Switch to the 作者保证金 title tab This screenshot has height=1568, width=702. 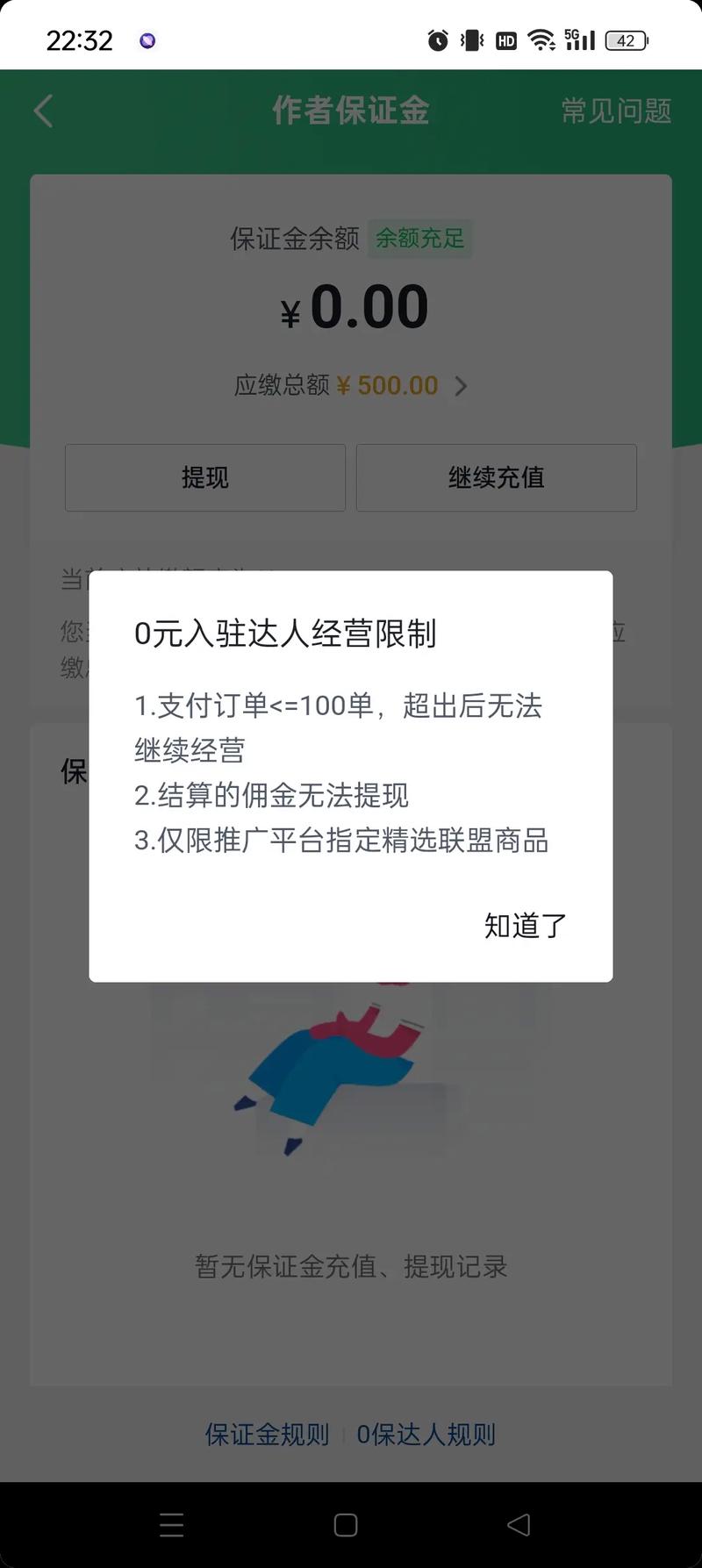coord(350,111)
